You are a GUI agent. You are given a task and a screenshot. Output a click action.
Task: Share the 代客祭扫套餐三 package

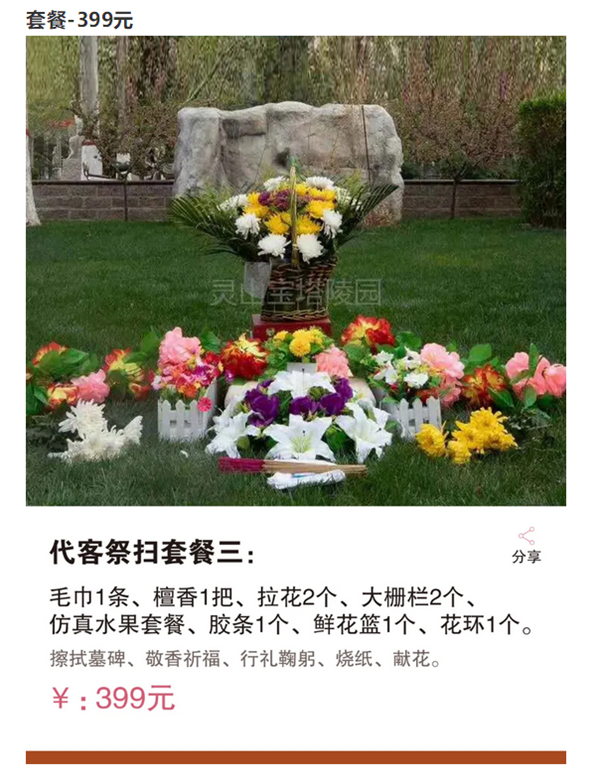pyautogui.click(x=526, y=545)
